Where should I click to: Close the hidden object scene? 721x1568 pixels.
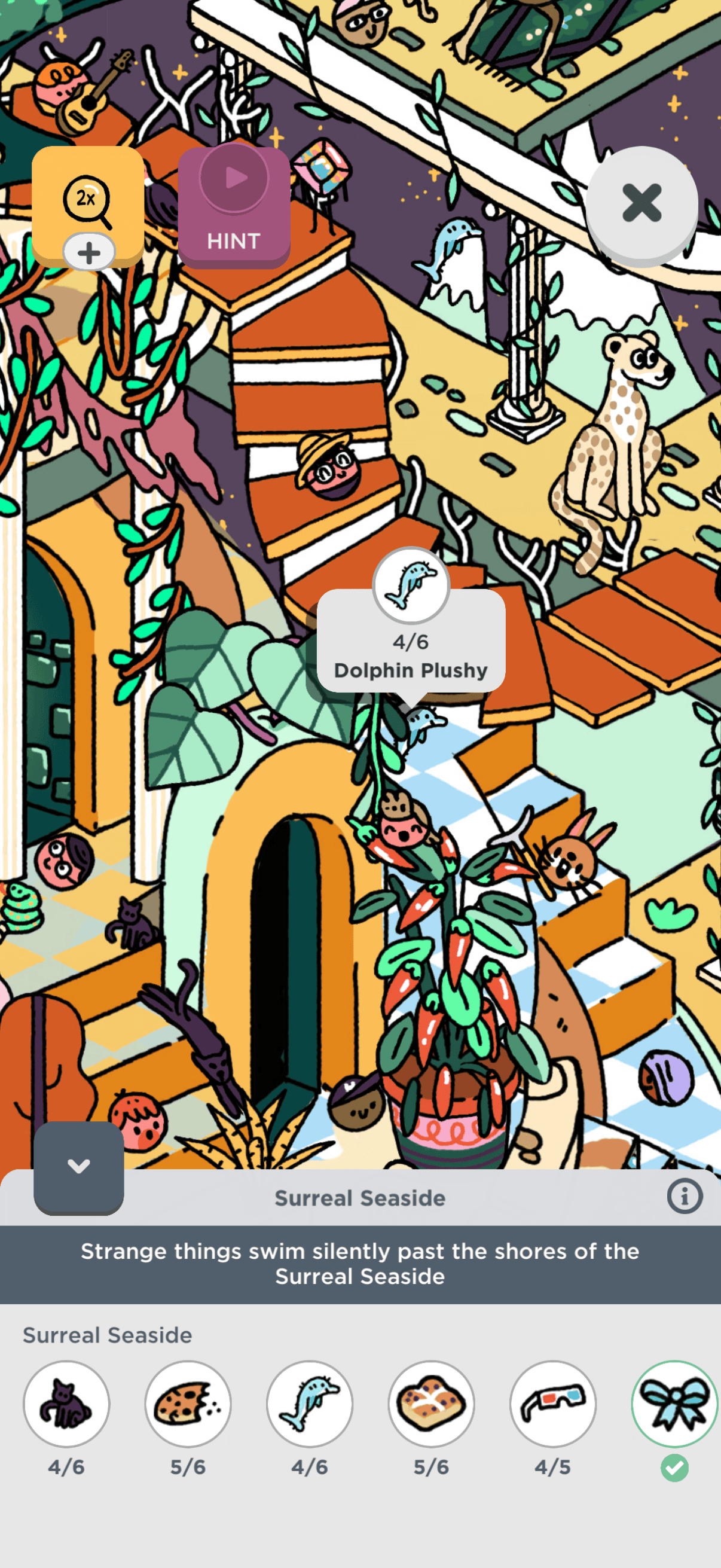tap(641, 203)
